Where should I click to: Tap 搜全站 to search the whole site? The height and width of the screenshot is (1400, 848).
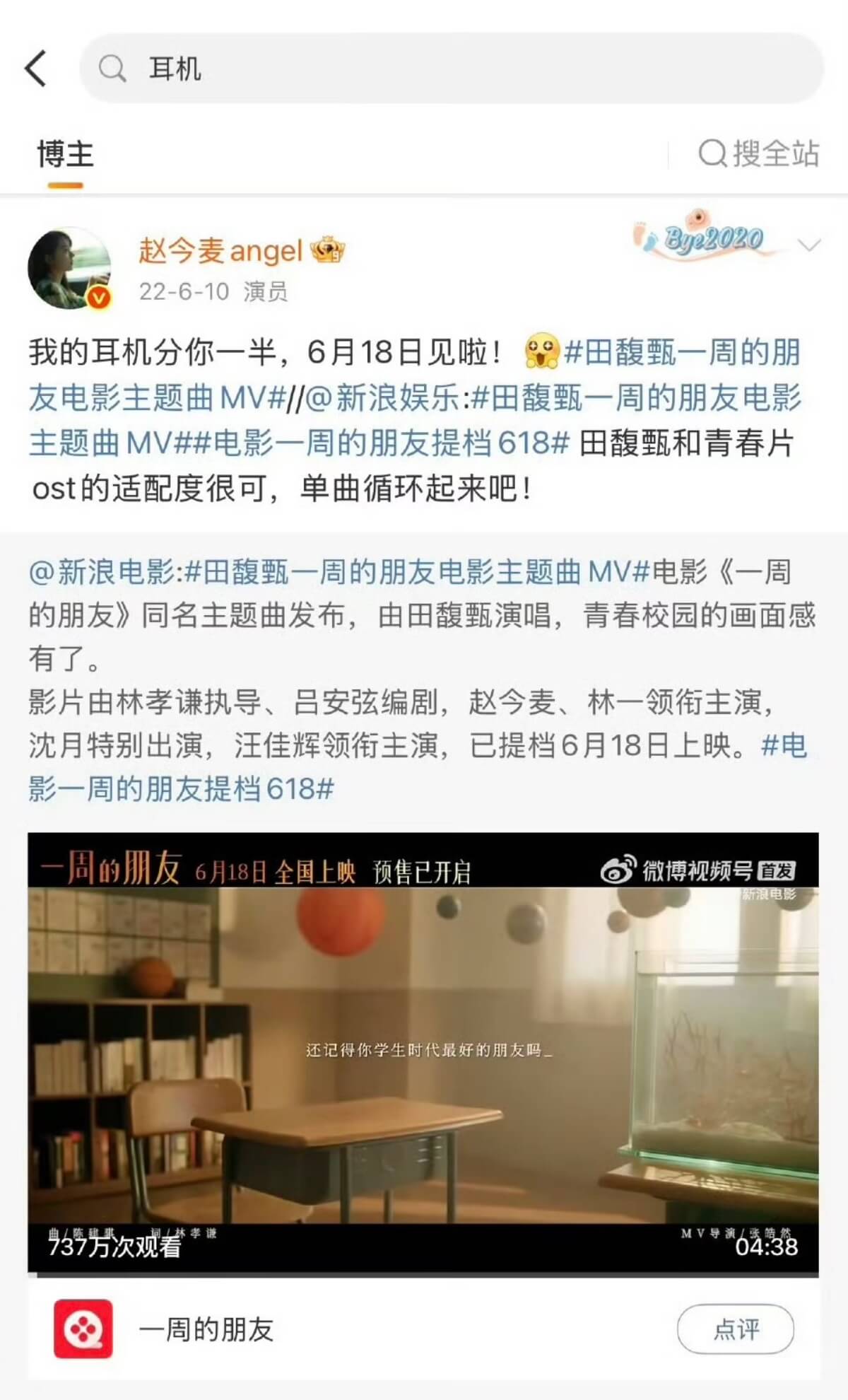759,153
